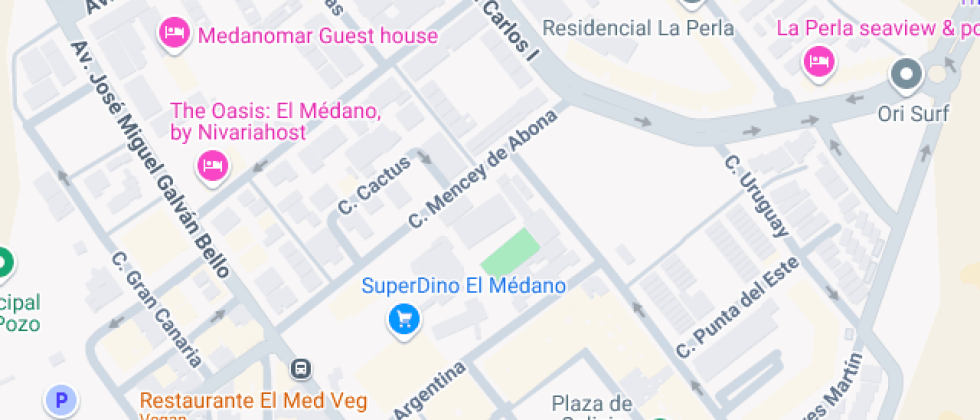Open Restaurante El Med Veg place label
Viewport: 980px width, 420px height.
tap(253, 401)
